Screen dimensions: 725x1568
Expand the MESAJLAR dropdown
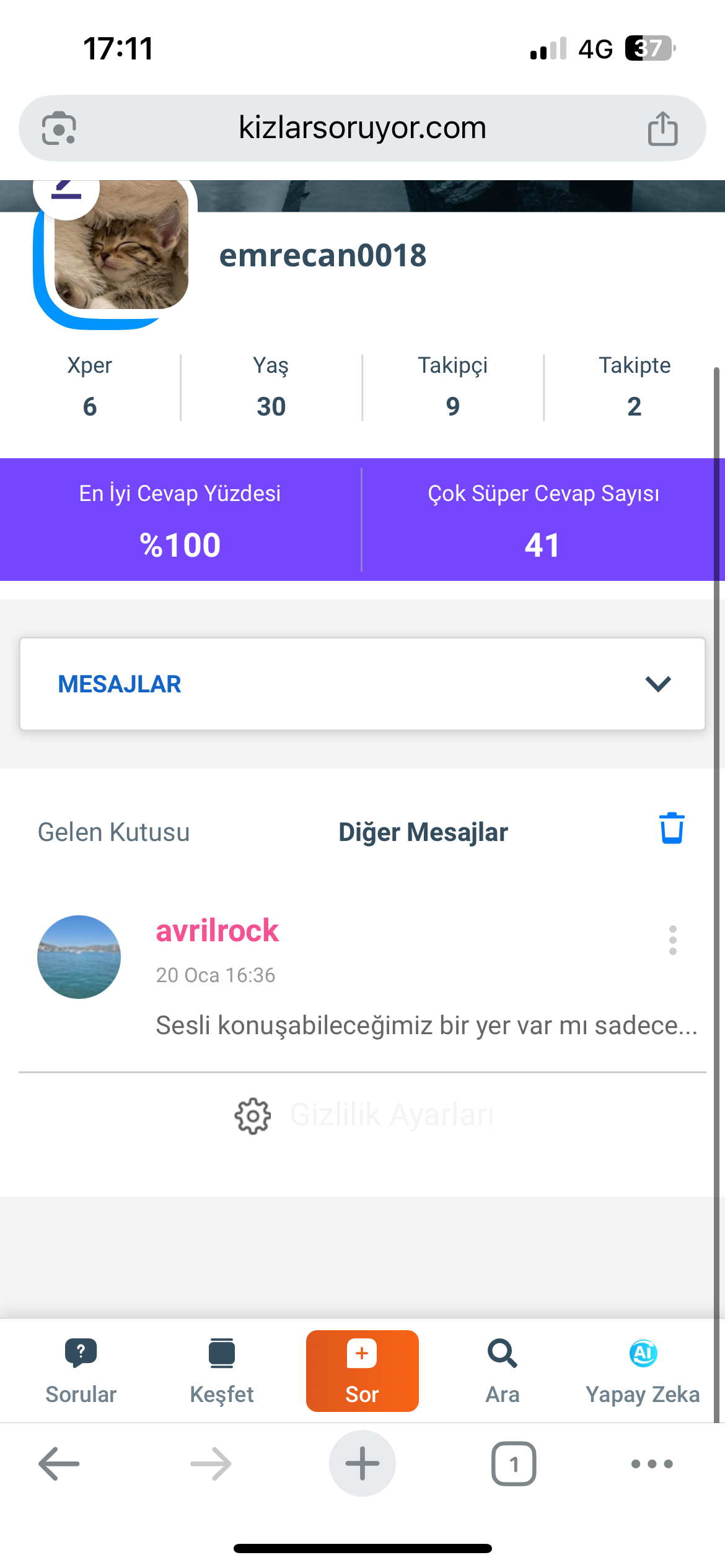[x=362, y=684]
